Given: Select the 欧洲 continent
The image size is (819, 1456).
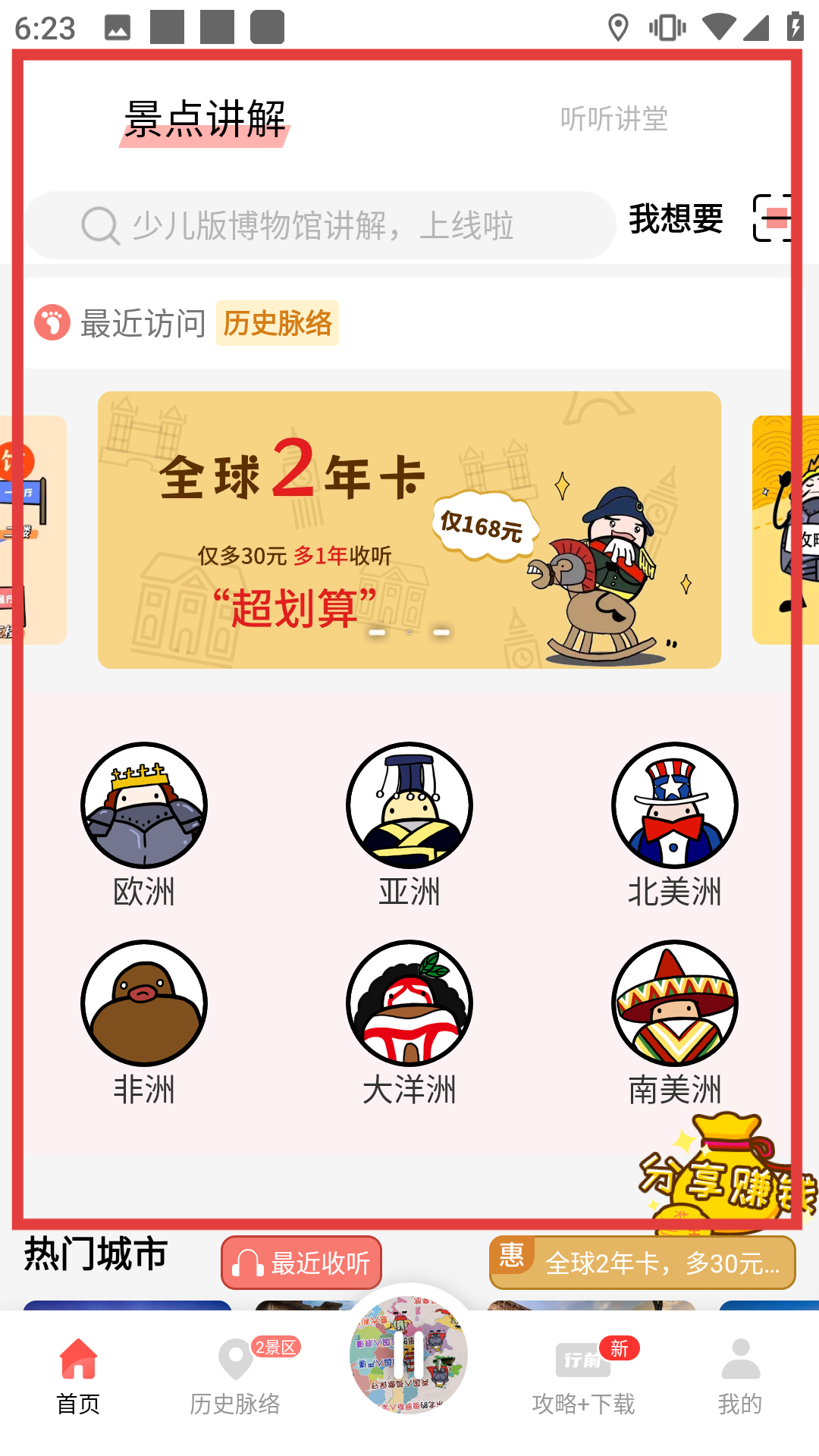Looking at the screenshot, I should click(144, 824).
